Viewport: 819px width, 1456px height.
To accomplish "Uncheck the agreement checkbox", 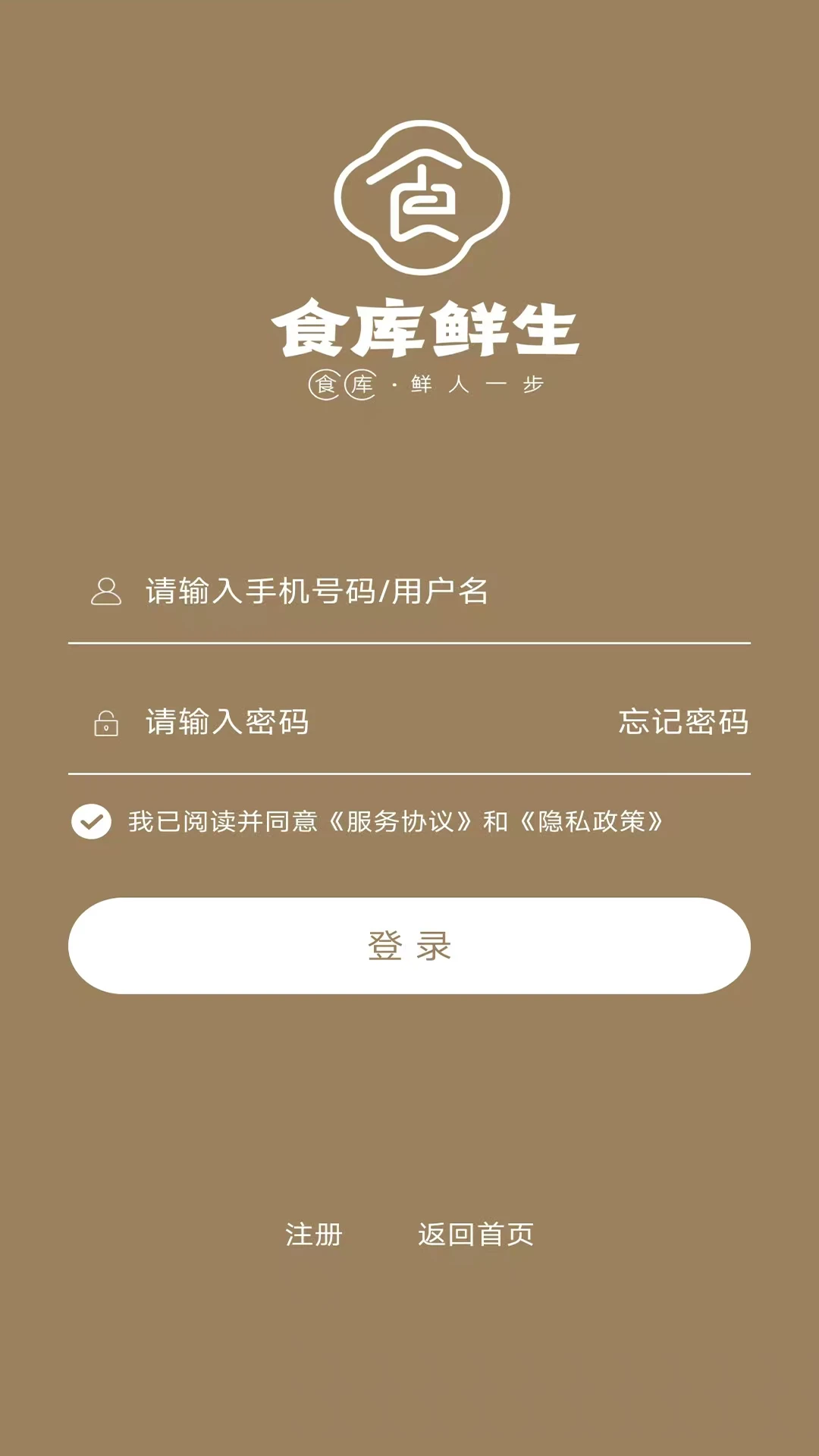I will [x=91, y=821].
